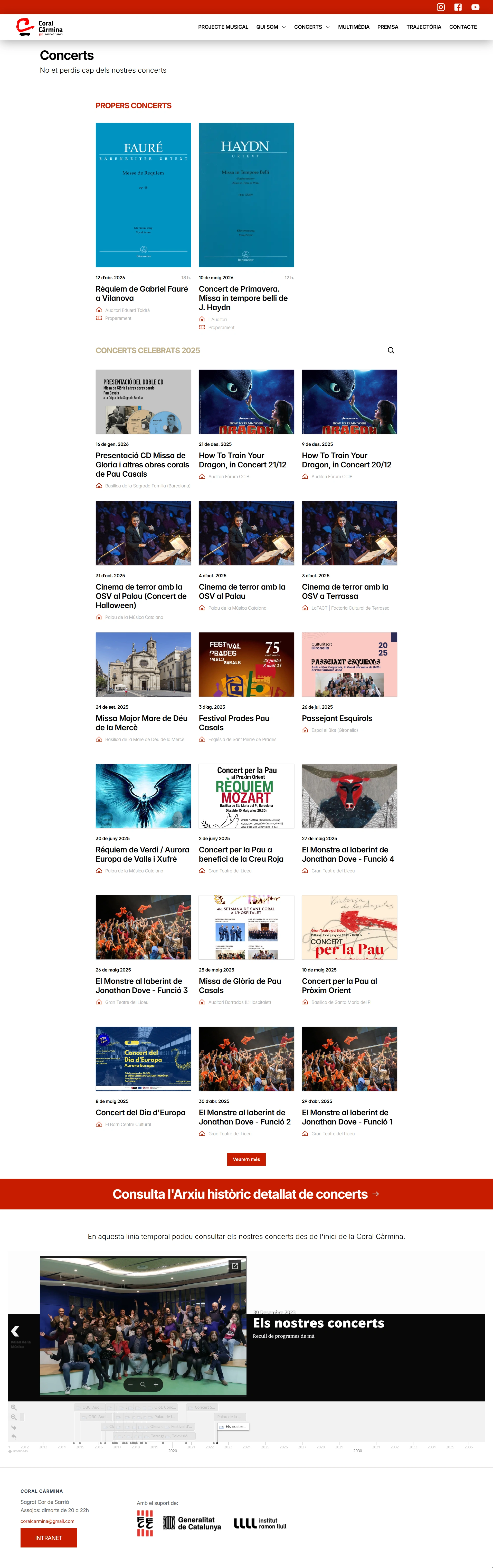Open the Arxiu històric detallat de concerts banner
The height and width of the screenshot is (1568, 493).
[246, 1194]
